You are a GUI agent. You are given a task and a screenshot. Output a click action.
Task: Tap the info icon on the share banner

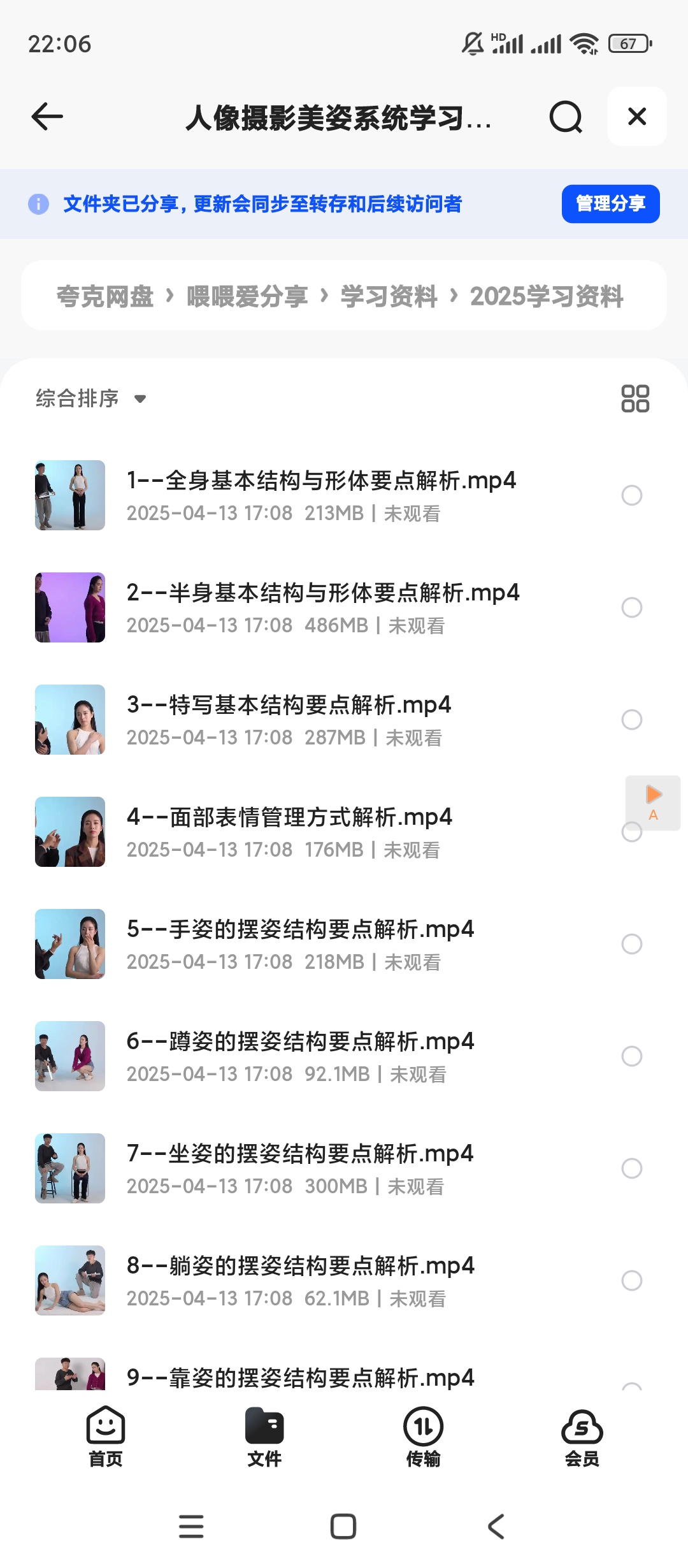pyautogui.click(x=39, y=204)
